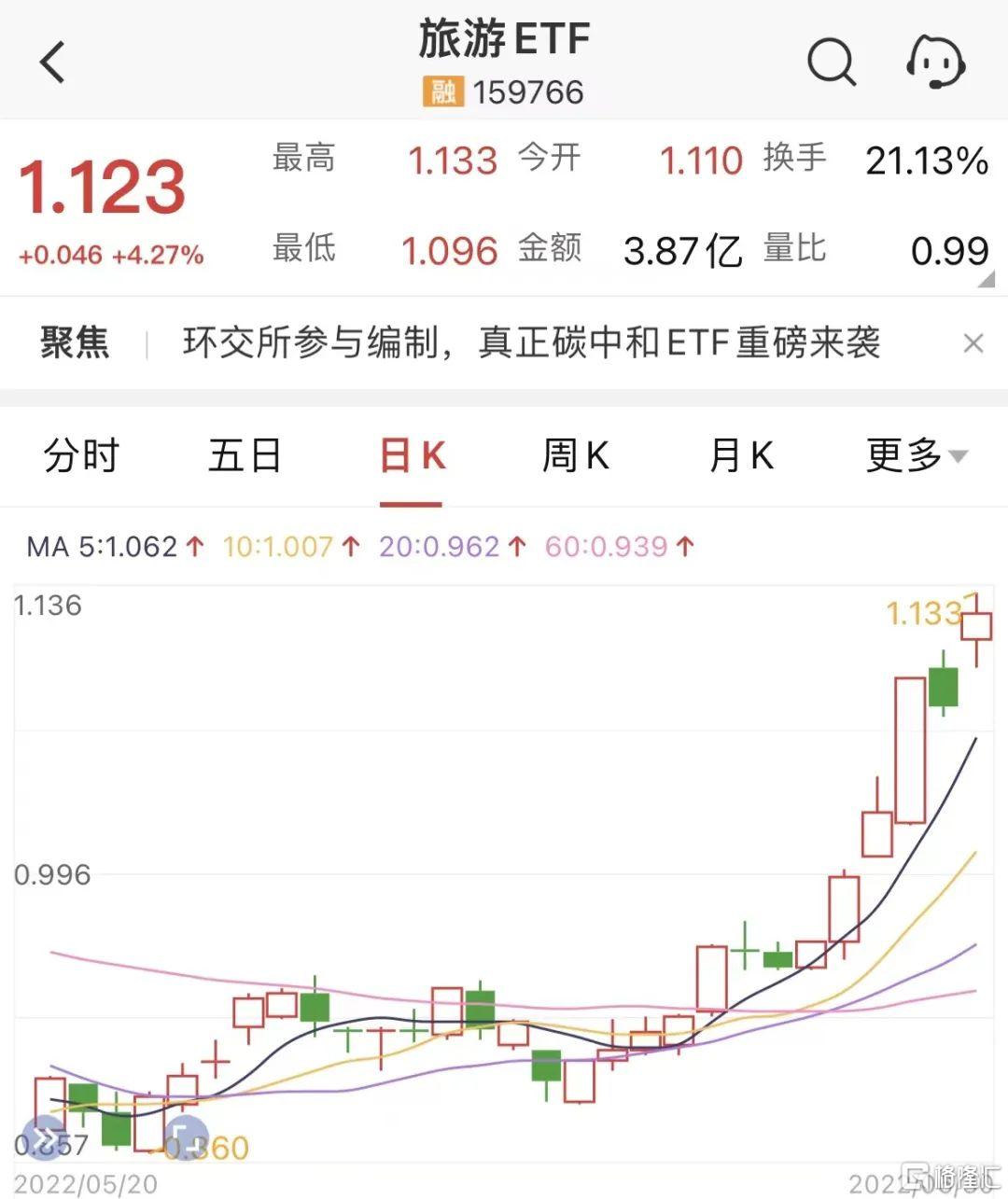The width and height of the screenshot is (1008, 1199).
Task: Switch to the 五日 chart tab
Action: (x=245, y=456)
